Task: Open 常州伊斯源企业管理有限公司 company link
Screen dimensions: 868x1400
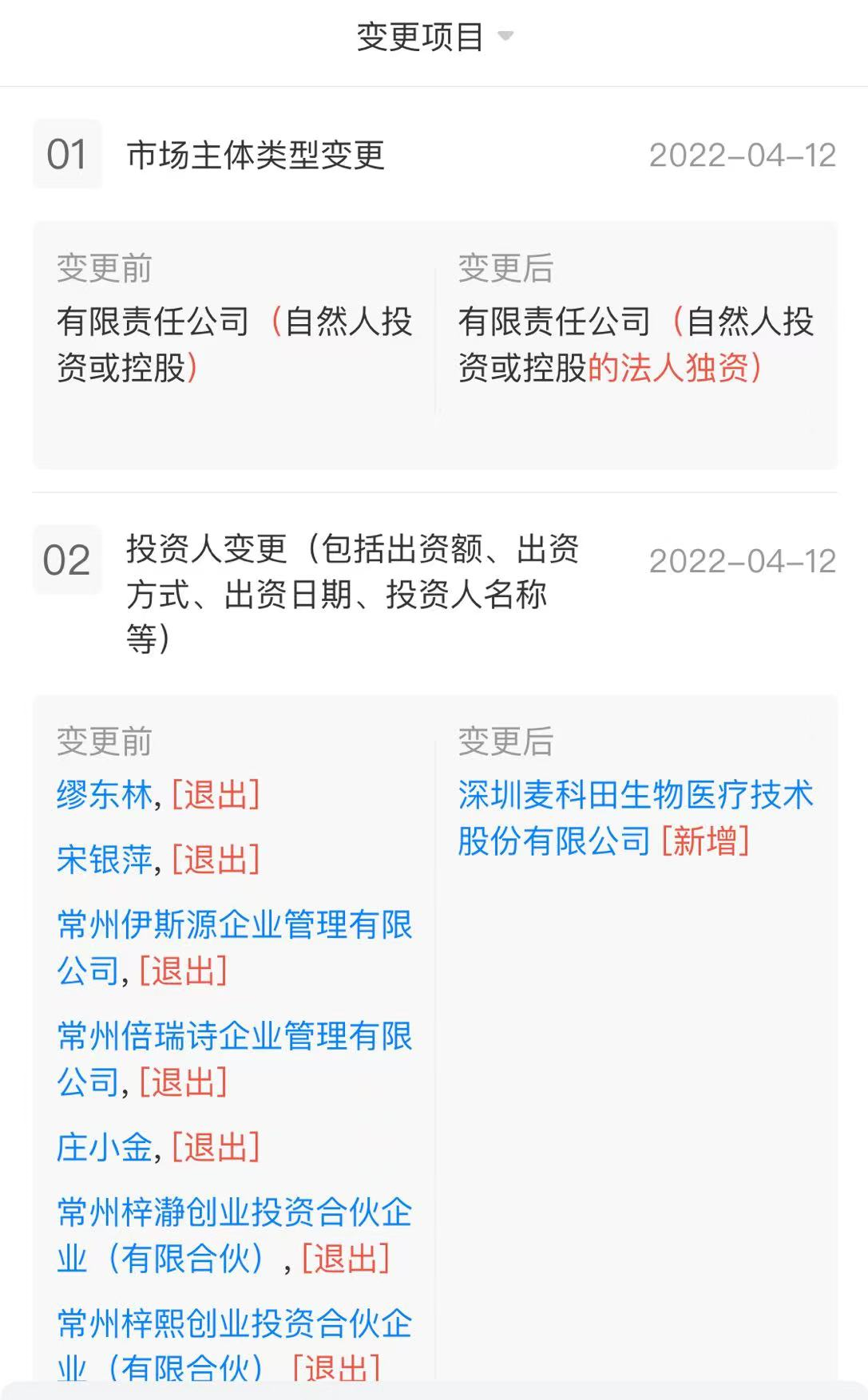Action: coord(234,926)
